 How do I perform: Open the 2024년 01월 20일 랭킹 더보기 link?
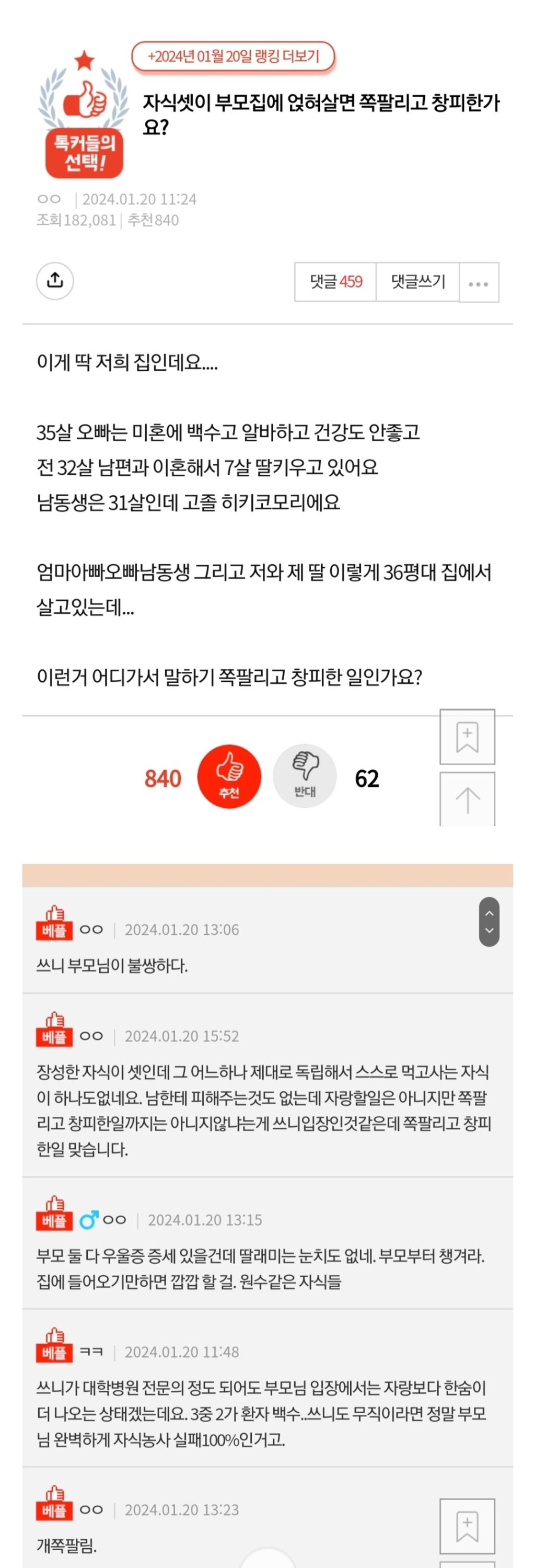click(x=233, y=56)
